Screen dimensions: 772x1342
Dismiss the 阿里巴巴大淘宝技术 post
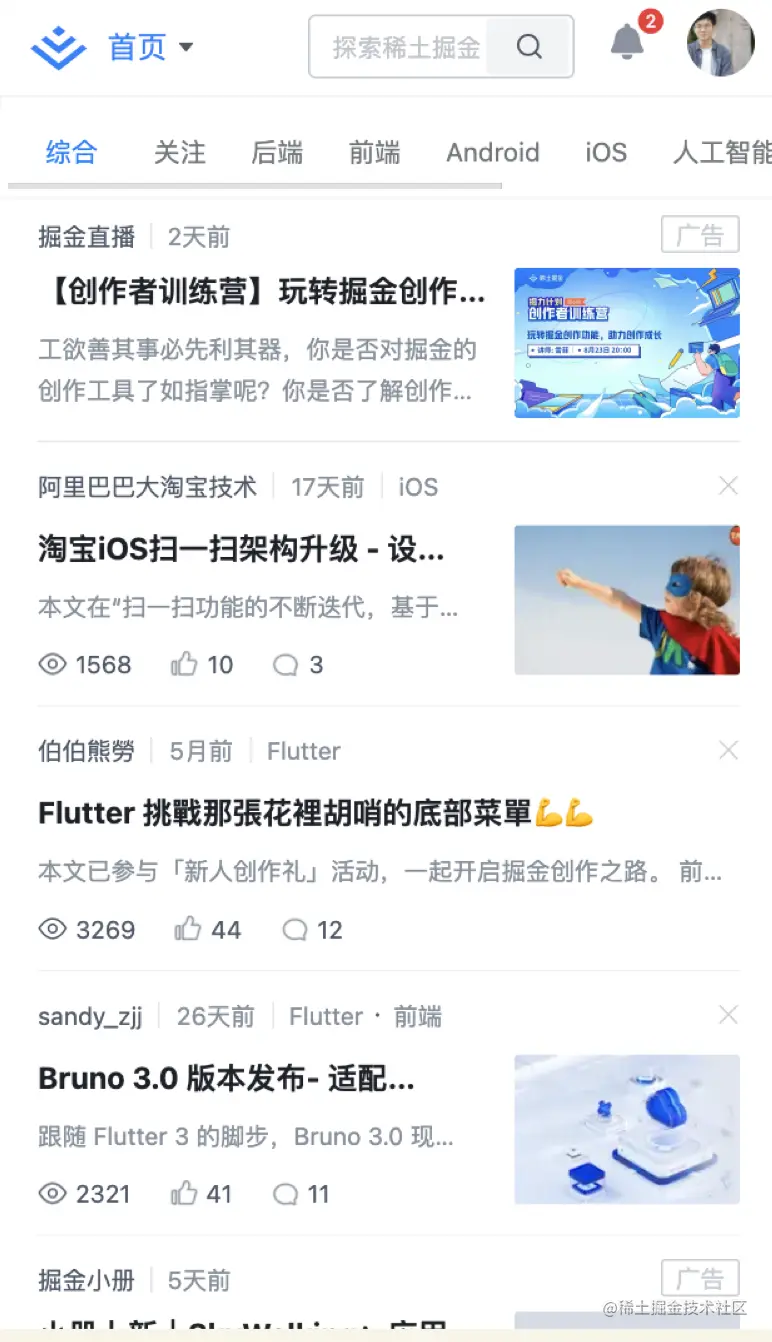click(728, 487)
